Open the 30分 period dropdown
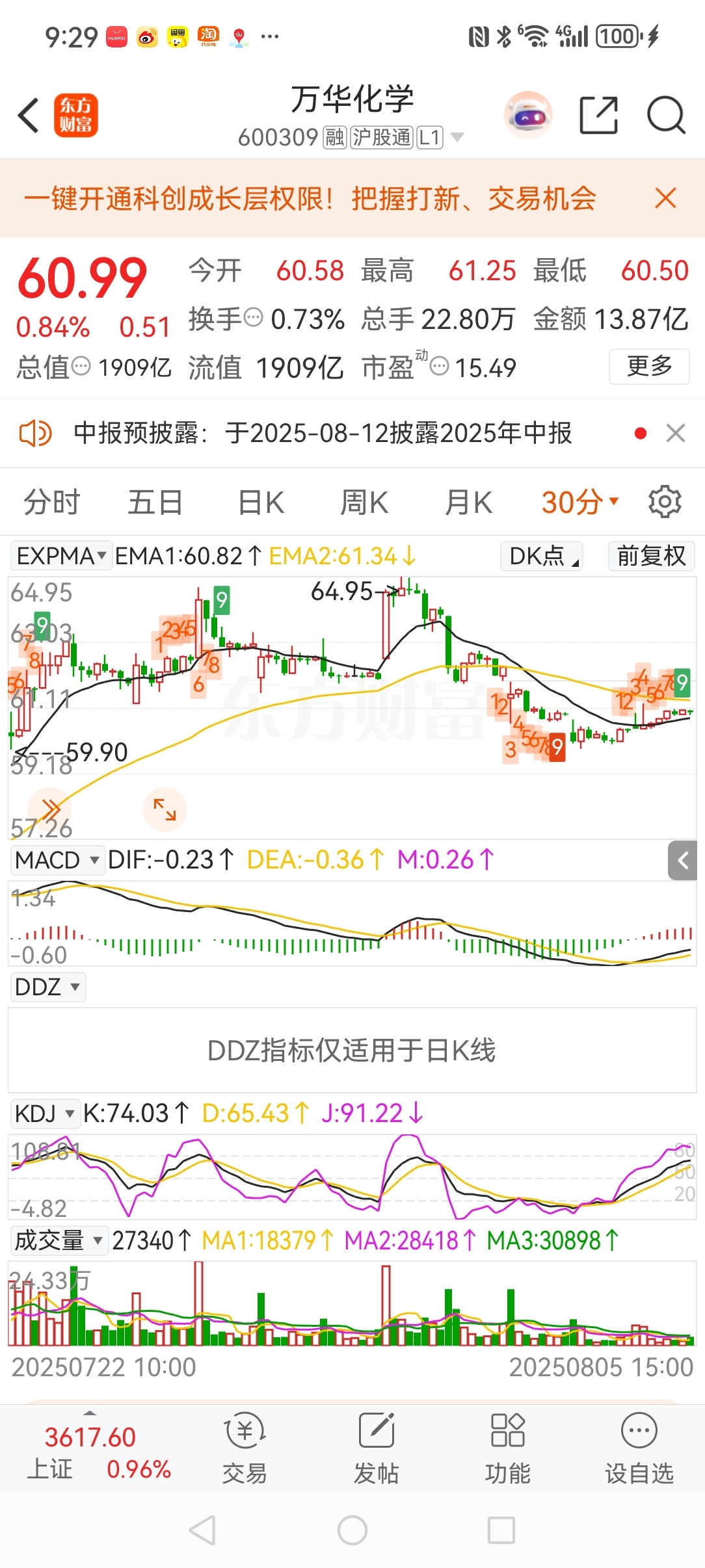This screenshot has height=1568, width=705. click(x=579, y=503)
